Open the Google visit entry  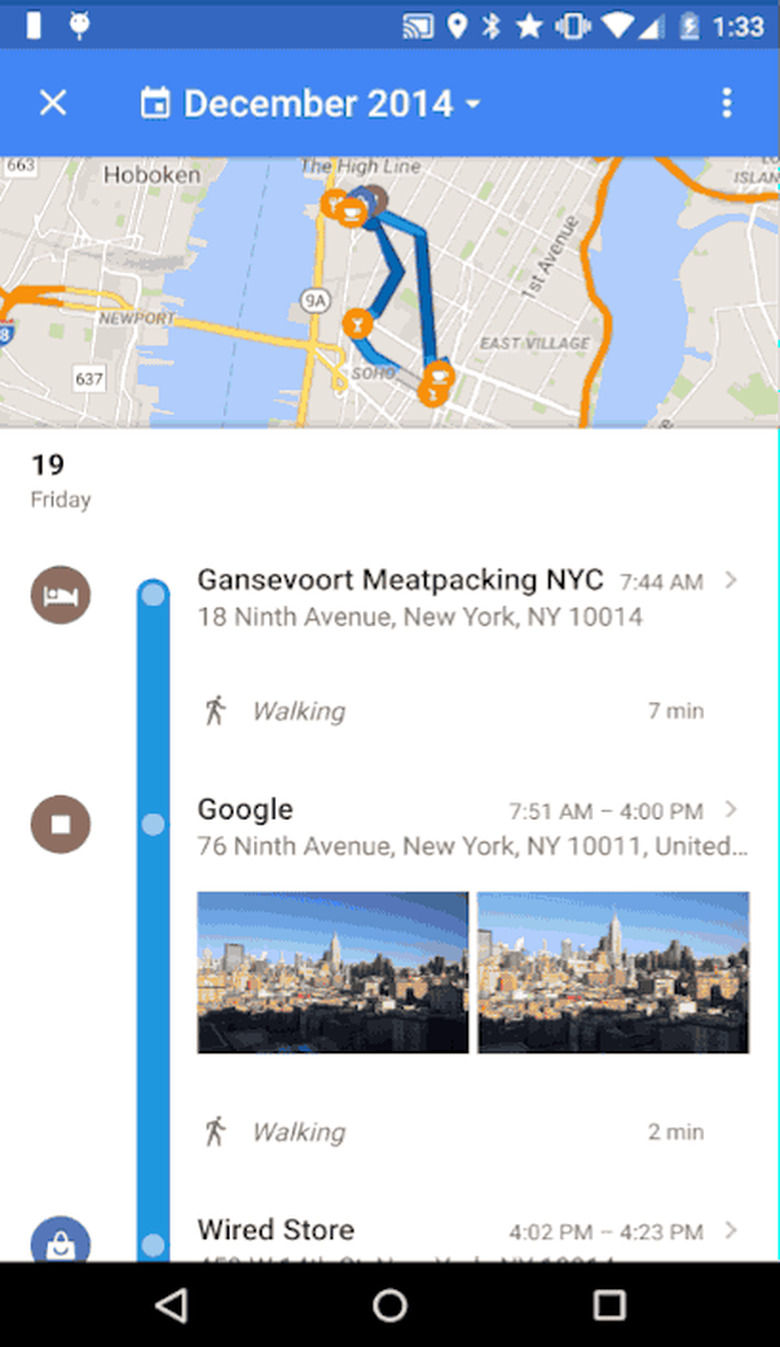point(470,827)
